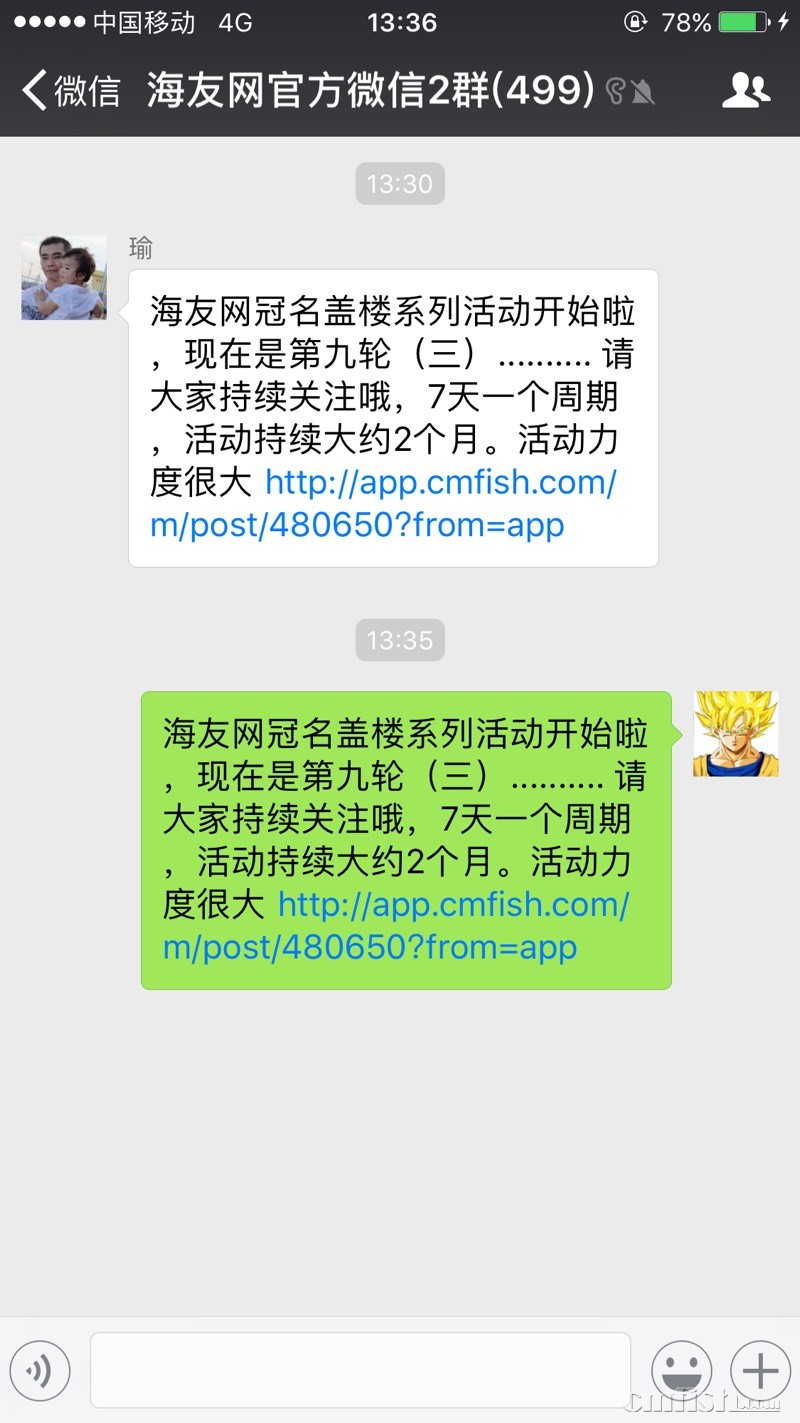The width and height of the screenshot is (800, 1423).
Task: Tap the message text field
Action: (360, 1370)
